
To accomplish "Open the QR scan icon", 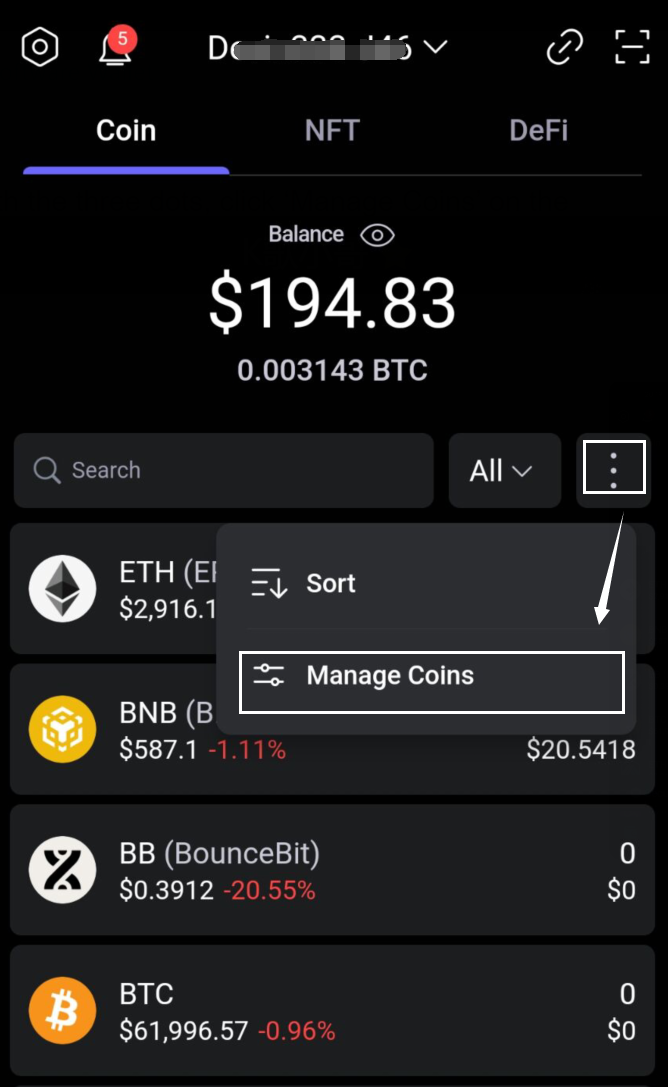I will point(632,47).
